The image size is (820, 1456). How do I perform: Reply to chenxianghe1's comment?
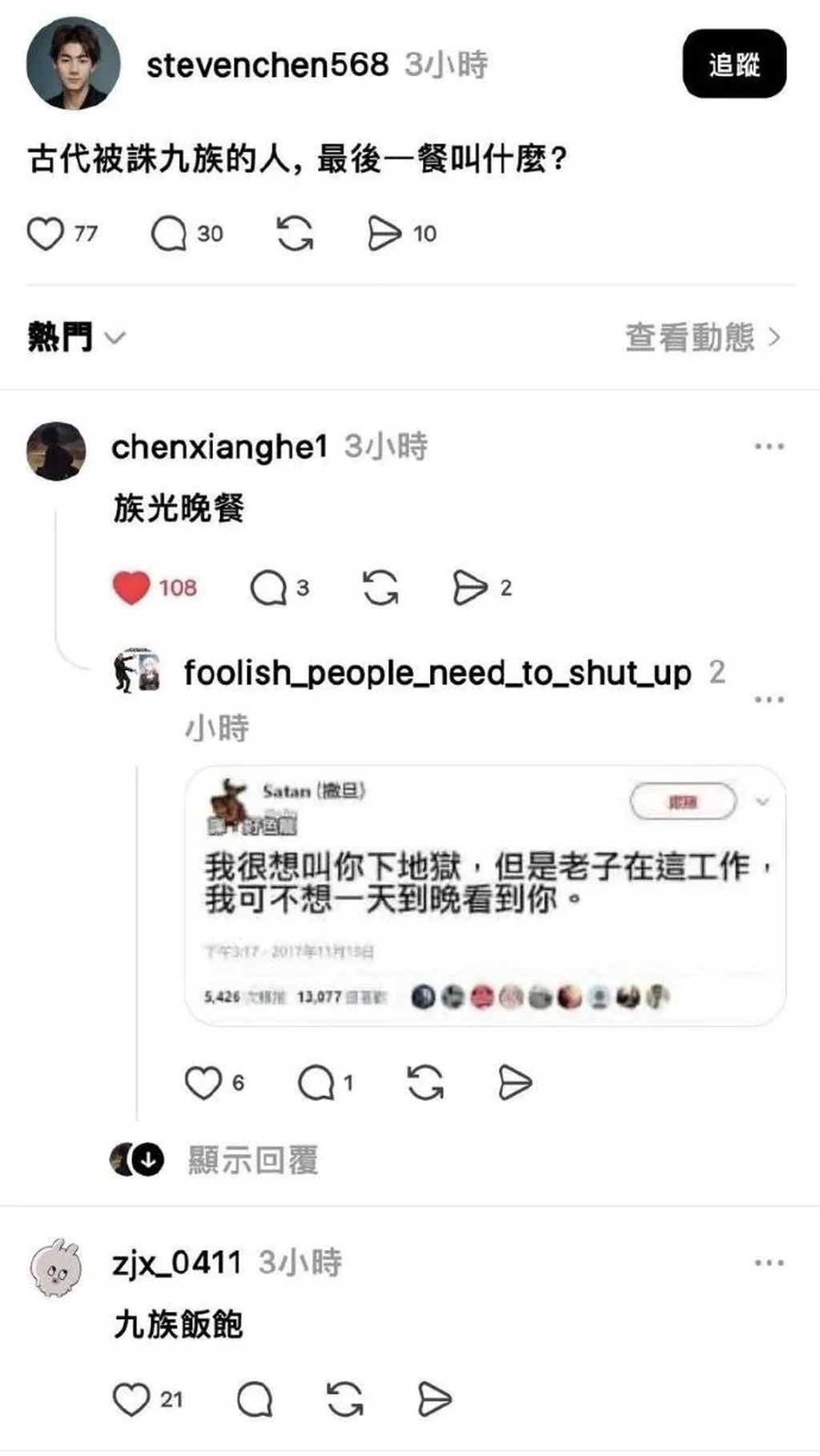[268, 588]
